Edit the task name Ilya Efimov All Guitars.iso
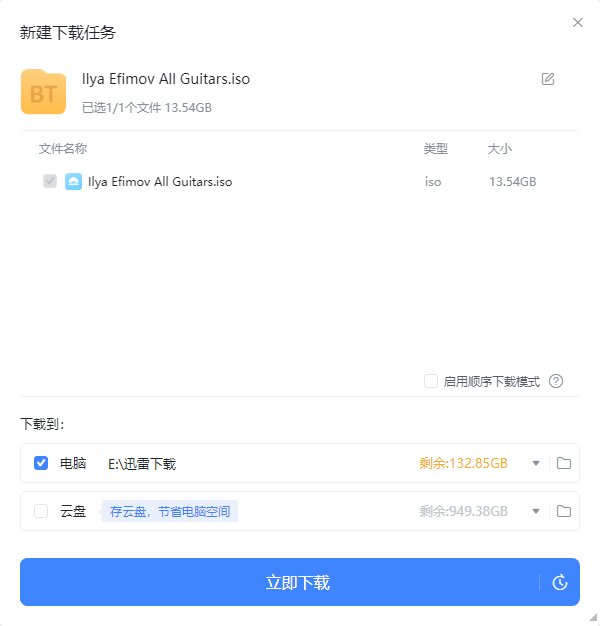 click(x=548, y=79)
